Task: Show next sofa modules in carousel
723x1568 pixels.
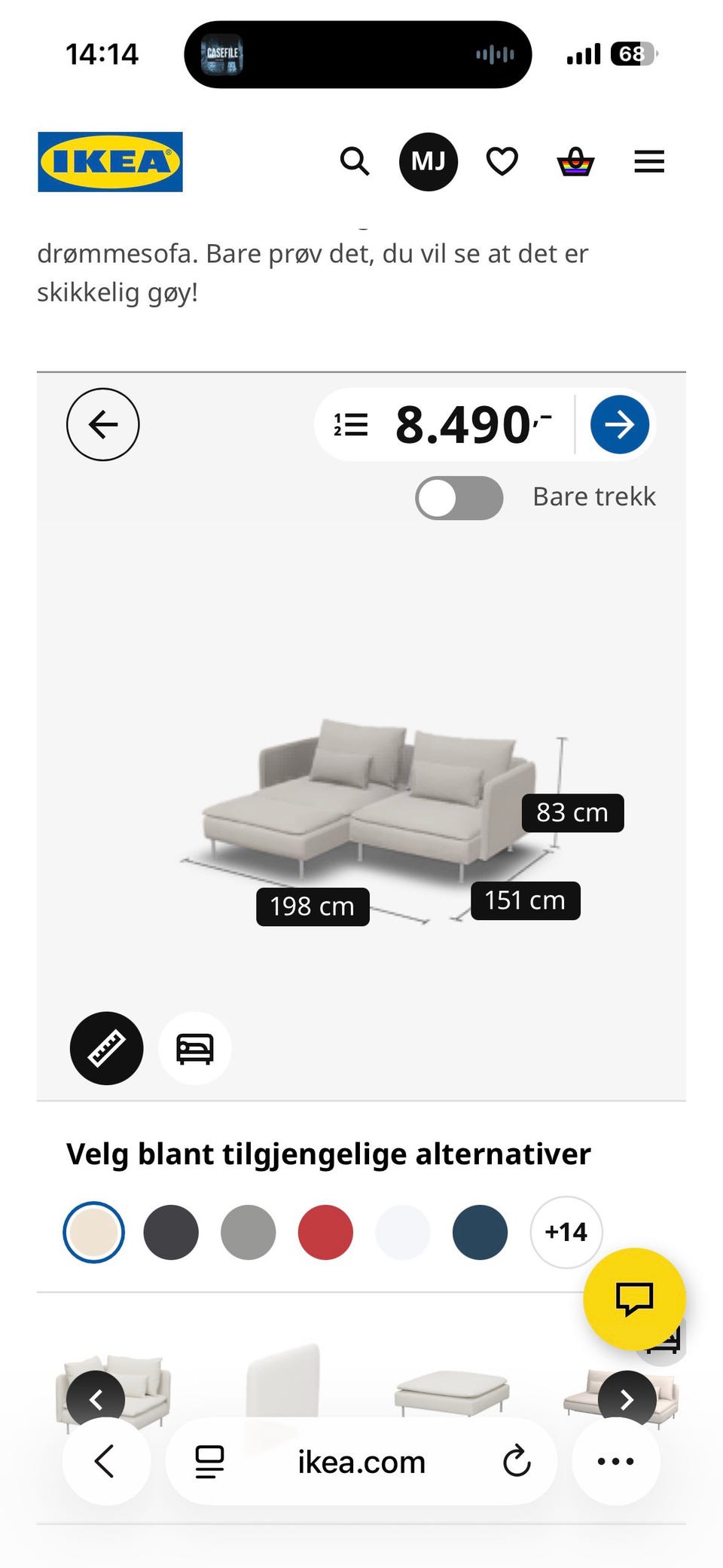Action: (x=627, y=1399)
